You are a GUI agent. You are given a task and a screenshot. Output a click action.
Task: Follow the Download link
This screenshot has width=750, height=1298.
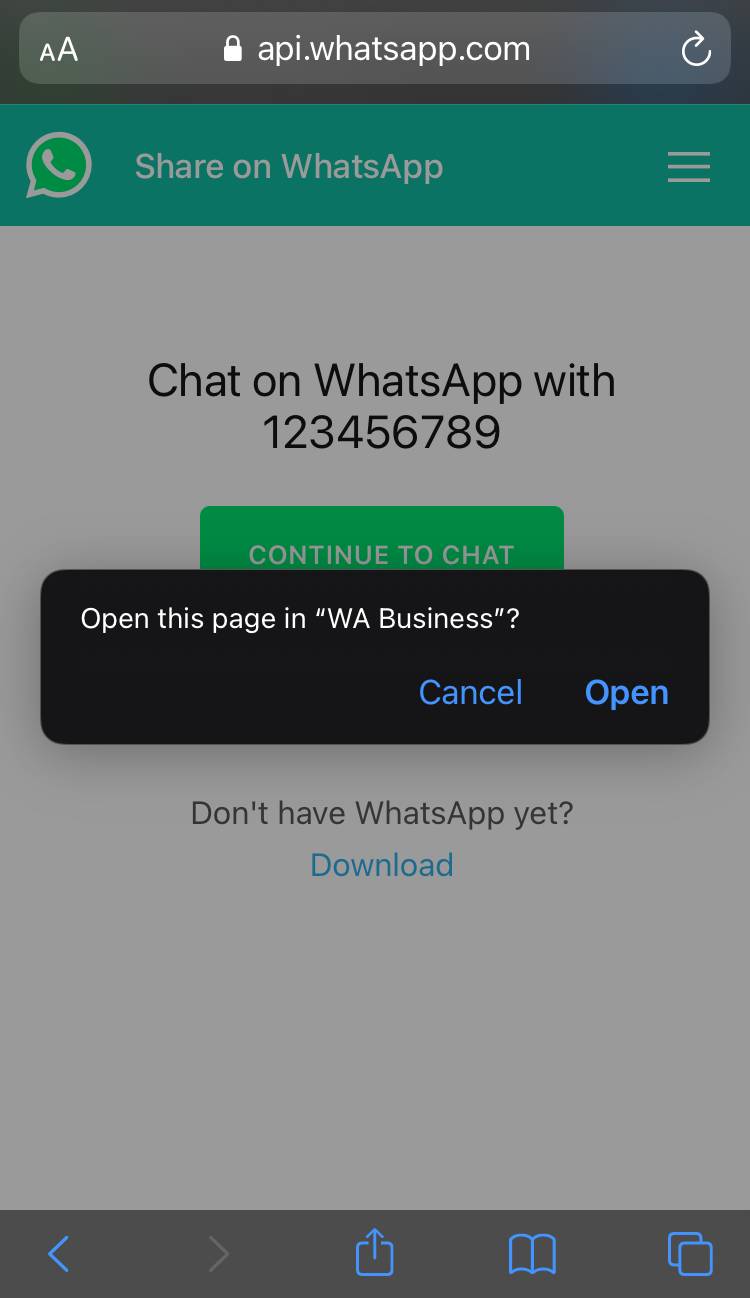pos(382,864)
